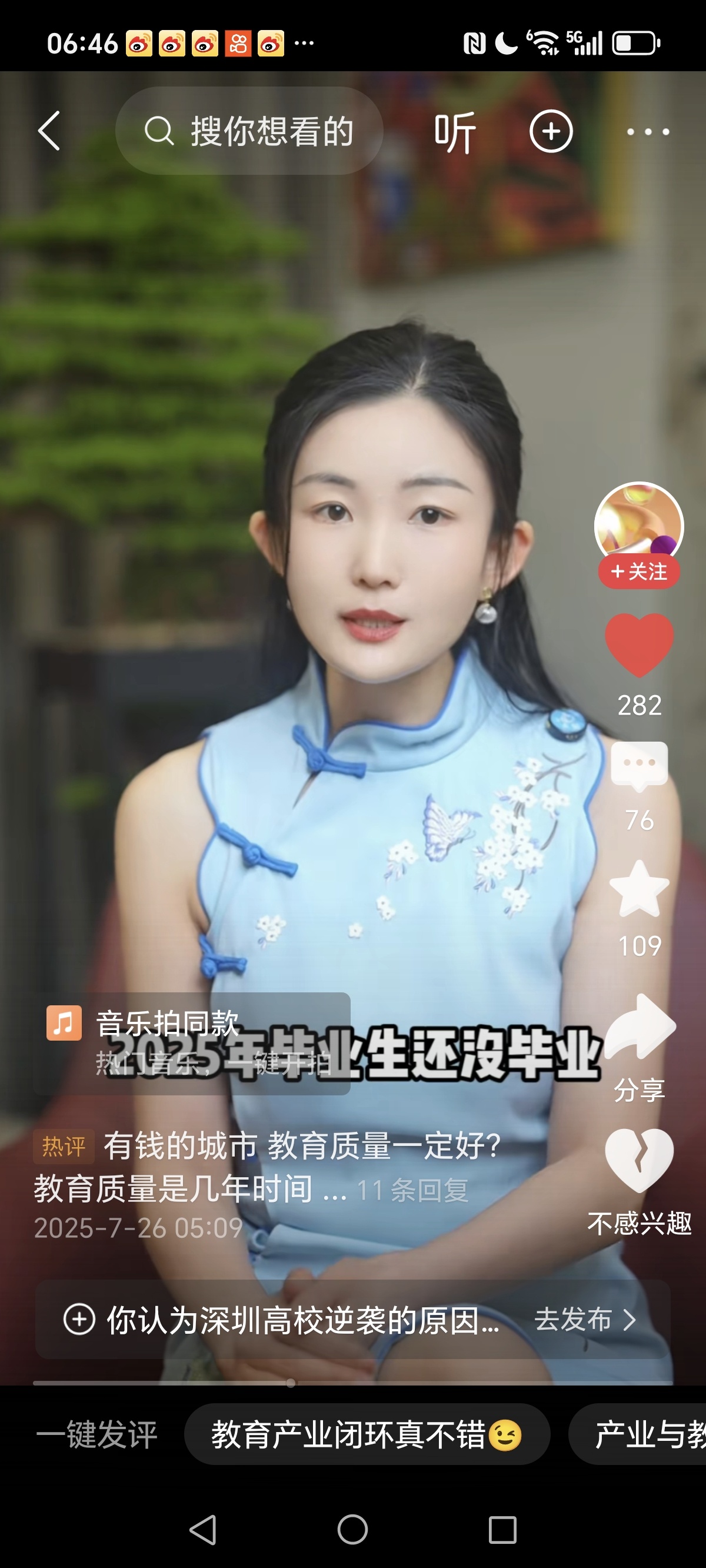Open the three-dot overflow menu
The image size is (706, 1568).
pos(648,131)
